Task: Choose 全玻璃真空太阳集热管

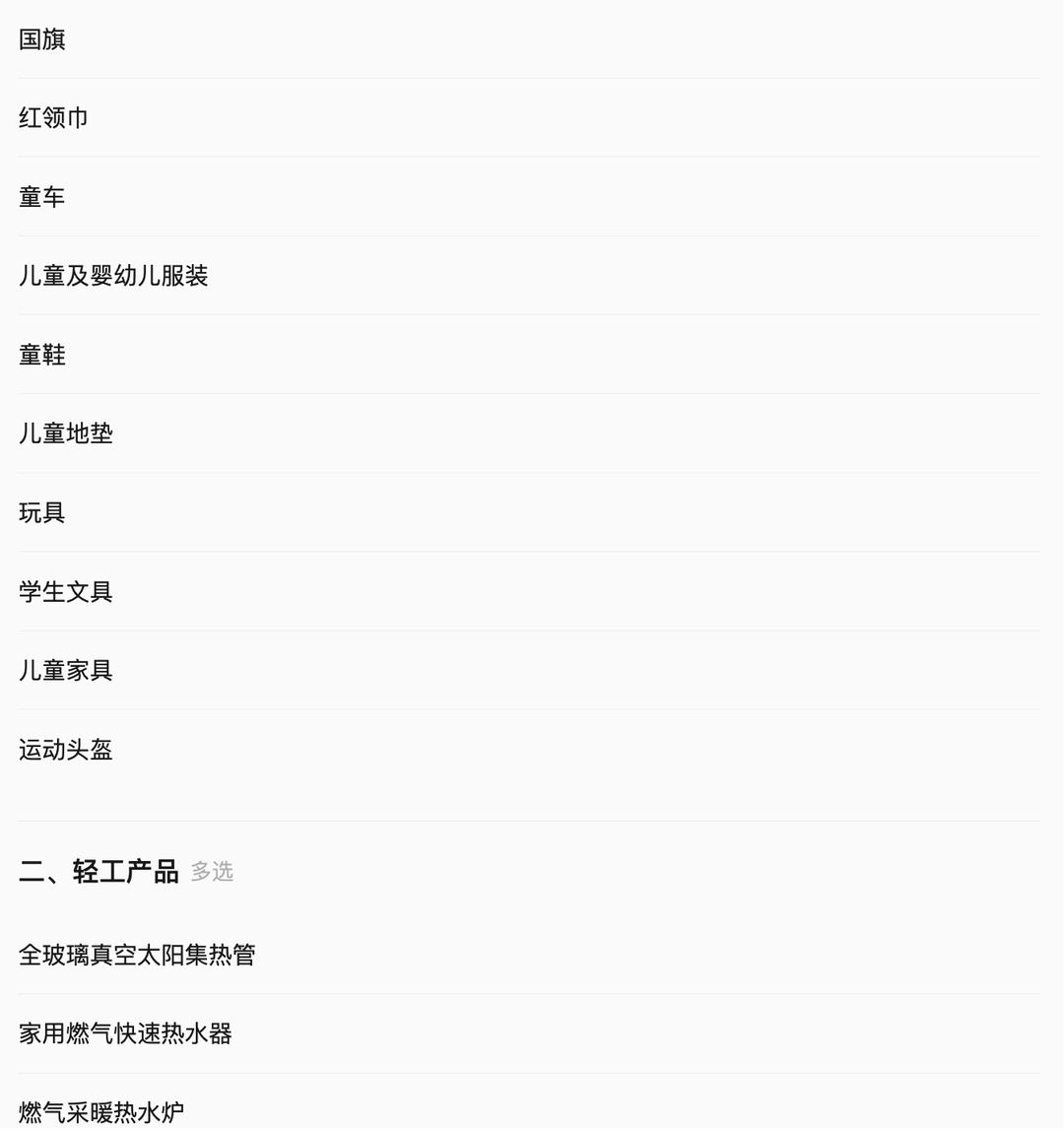Action: click(x=137, y=955)
